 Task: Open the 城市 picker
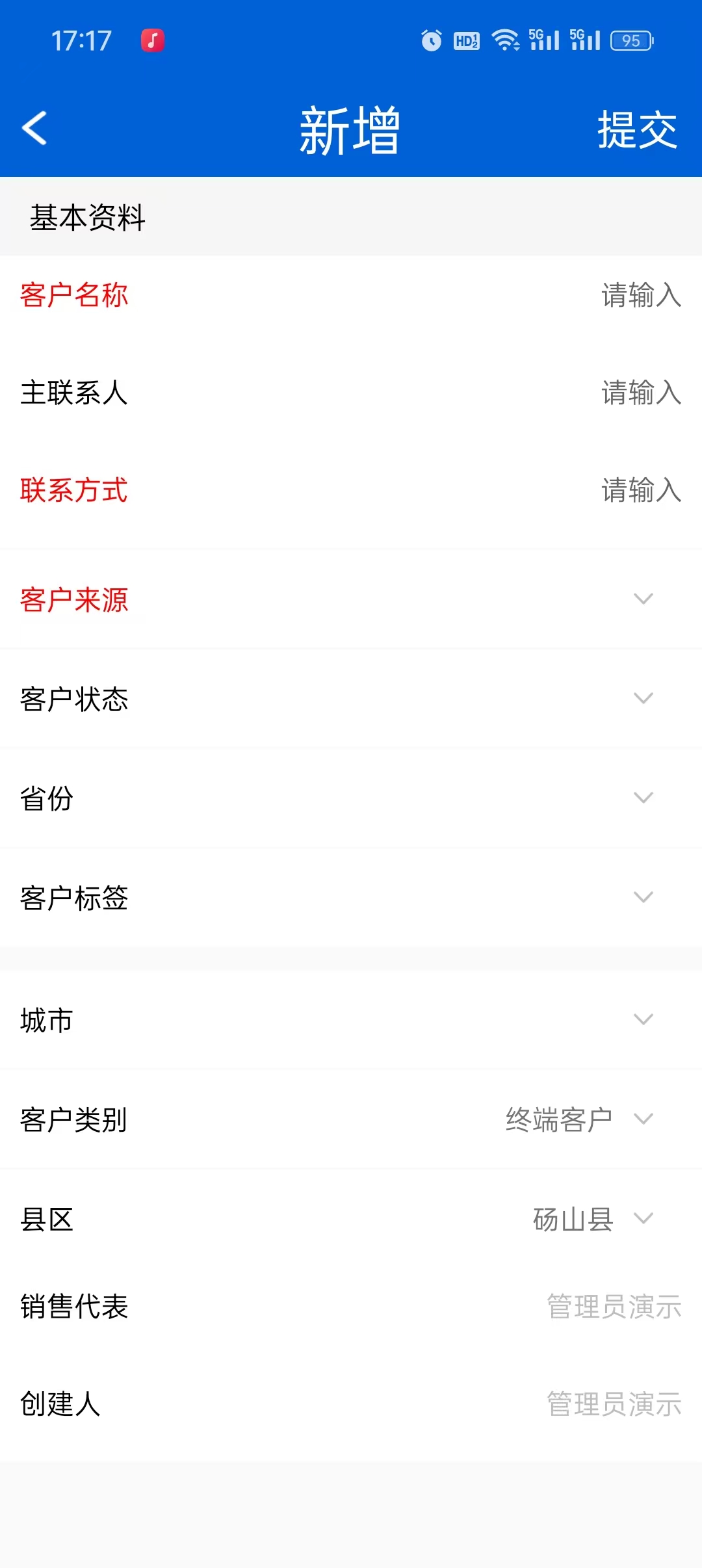(351, 1019)
